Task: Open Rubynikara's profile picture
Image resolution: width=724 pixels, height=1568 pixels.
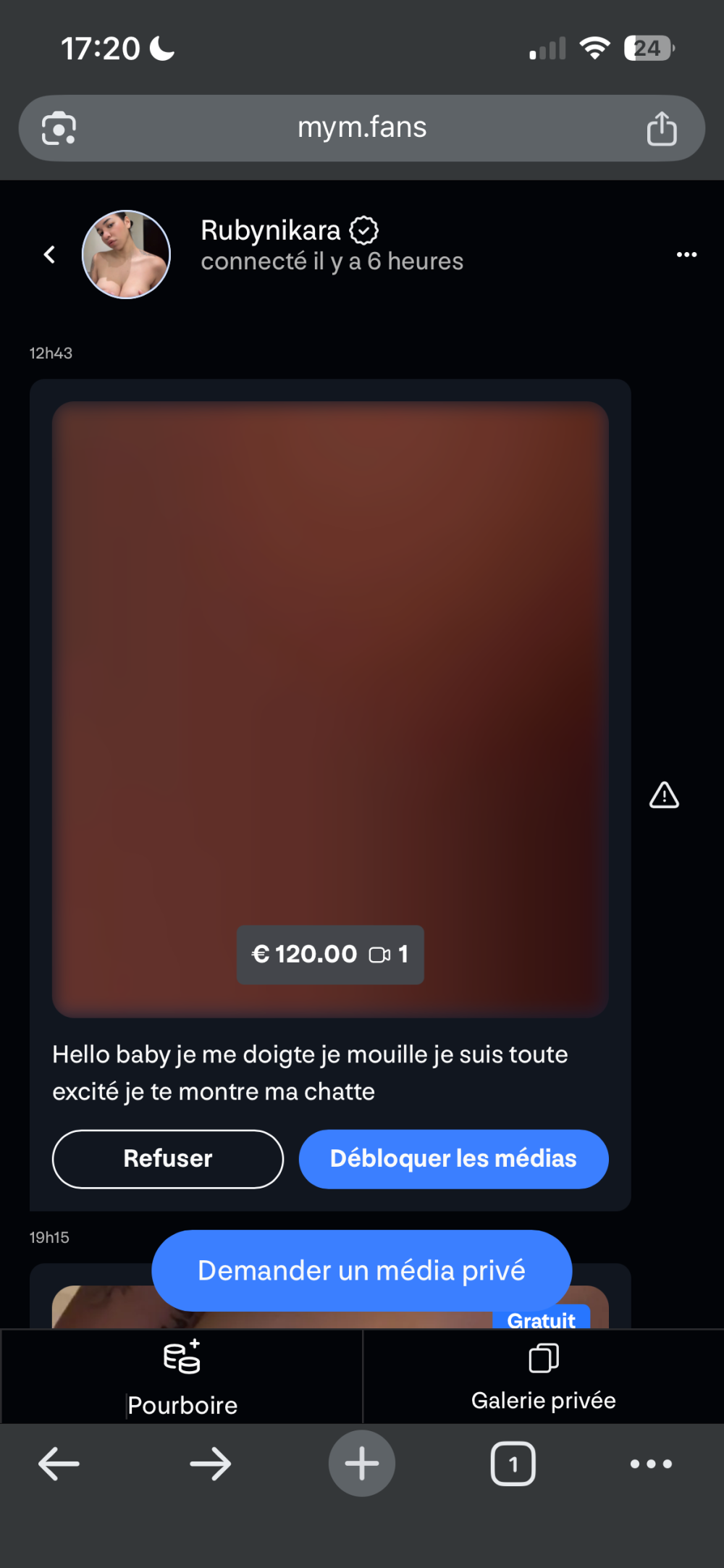Action: tap(126, 254)
